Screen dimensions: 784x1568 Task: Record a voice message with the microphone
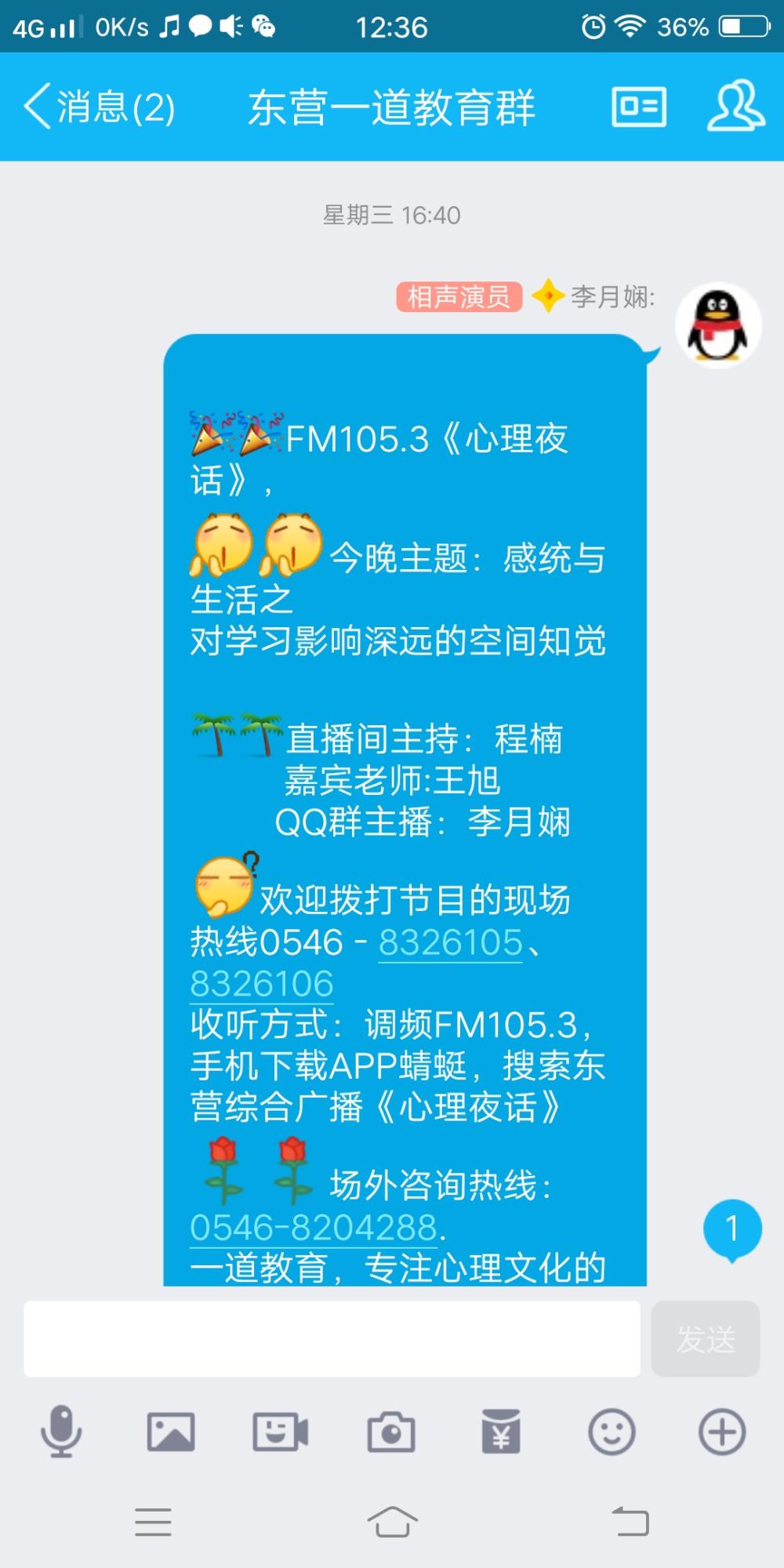[61, 1432]
